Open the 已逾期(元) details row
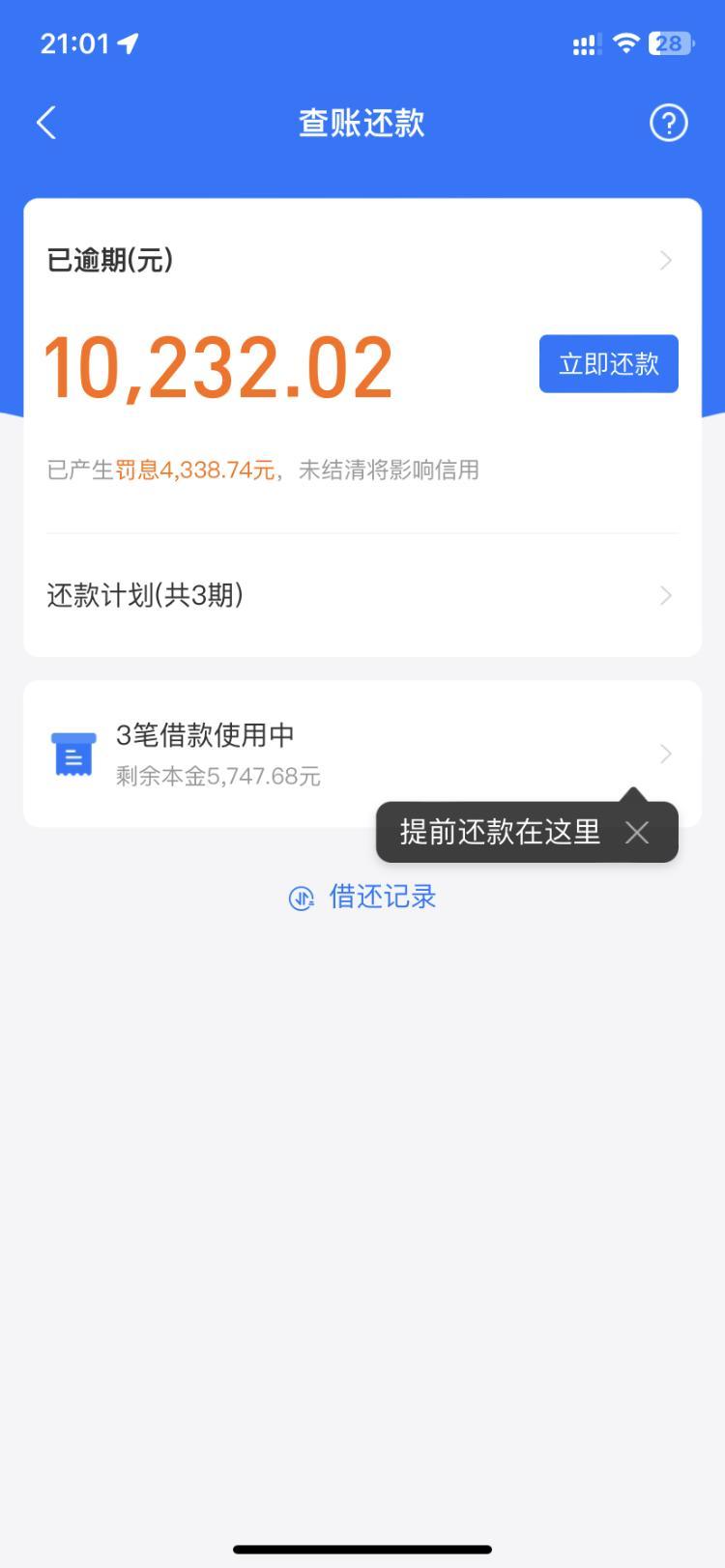This screenshot has height=1568, width=725. (362, 260)
